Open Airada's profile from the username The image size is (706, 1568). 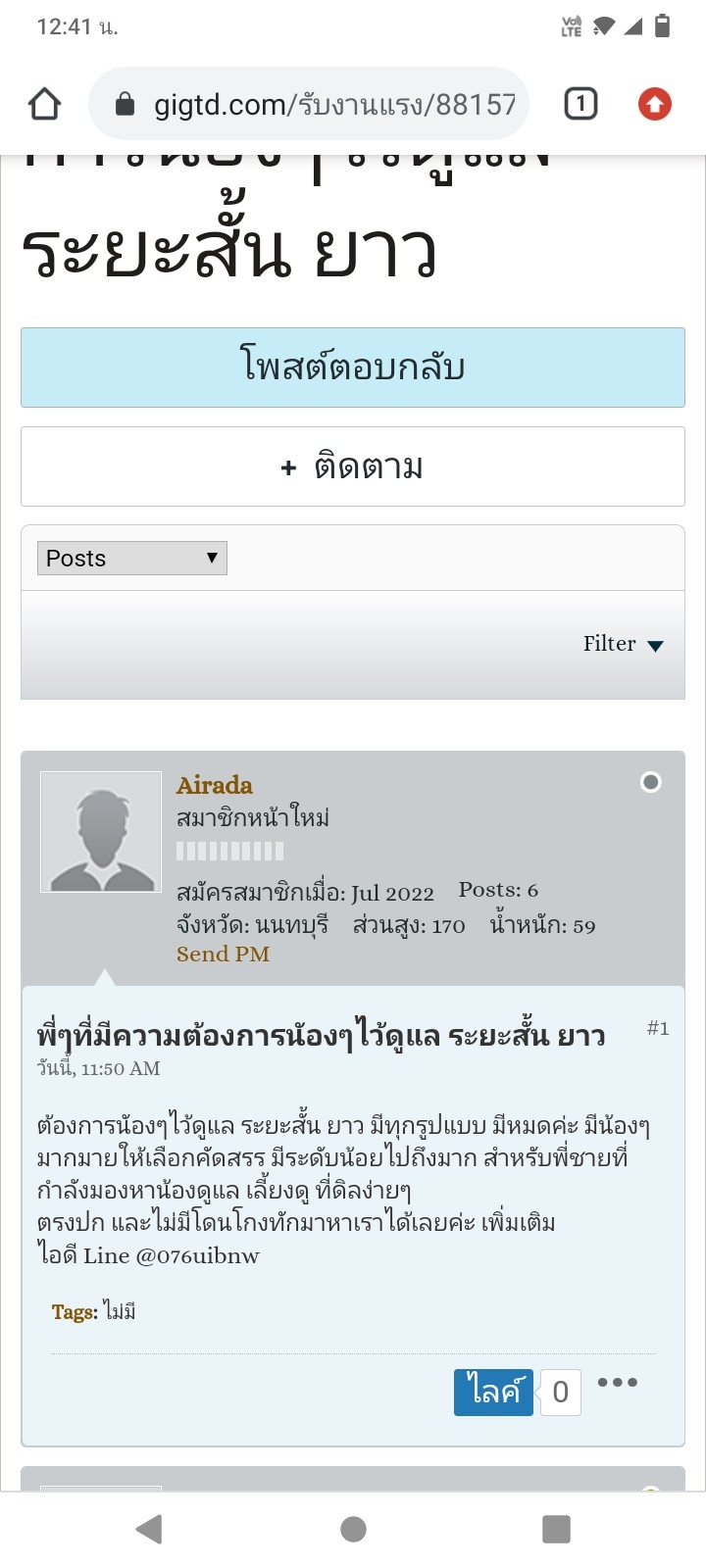(x=215, y=785)
